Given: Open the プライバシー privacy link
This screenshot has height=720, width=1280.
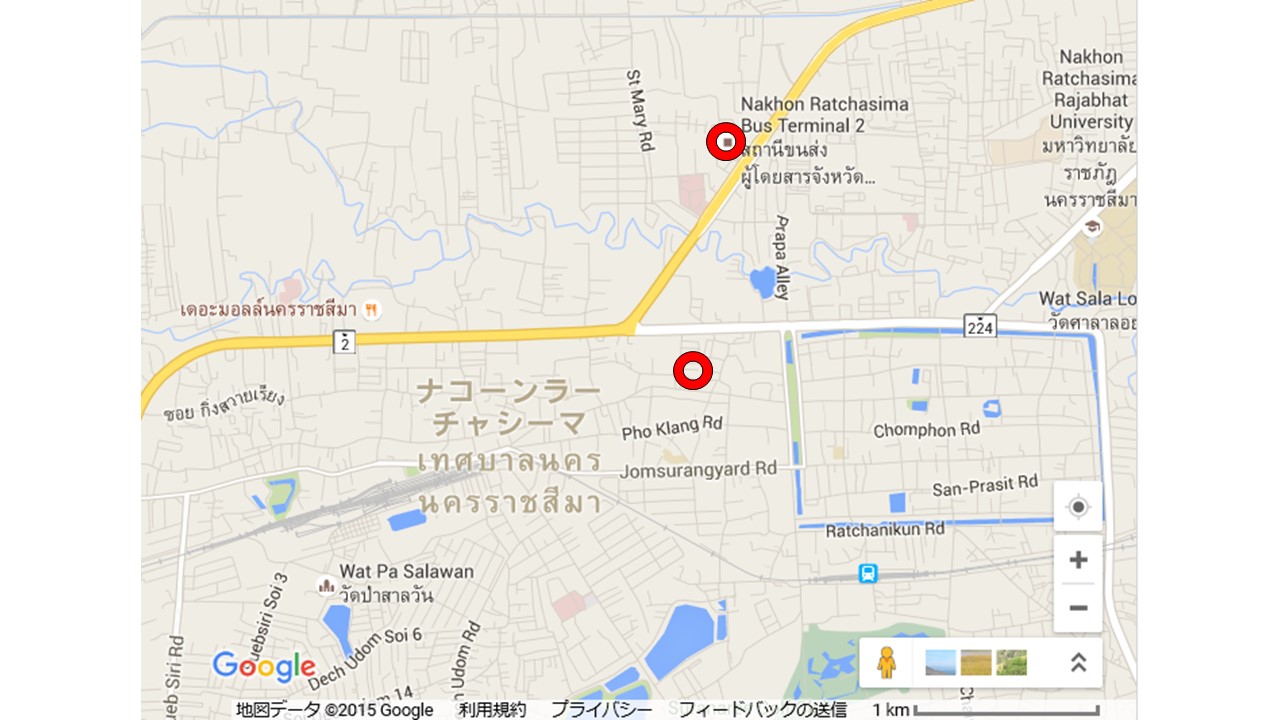Looking at the screenshot, I should click(601, 710).
